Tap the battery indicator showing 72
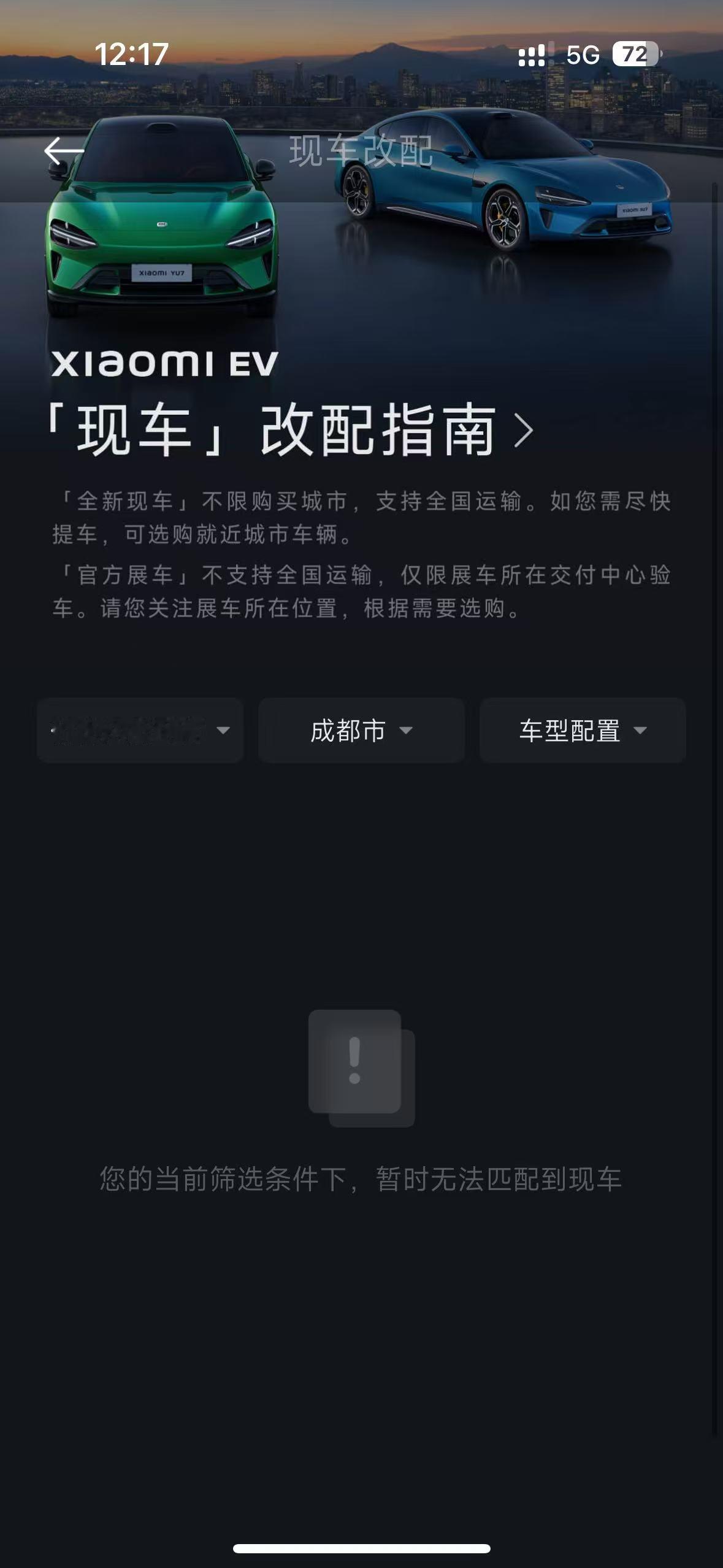 coord(632,53)
